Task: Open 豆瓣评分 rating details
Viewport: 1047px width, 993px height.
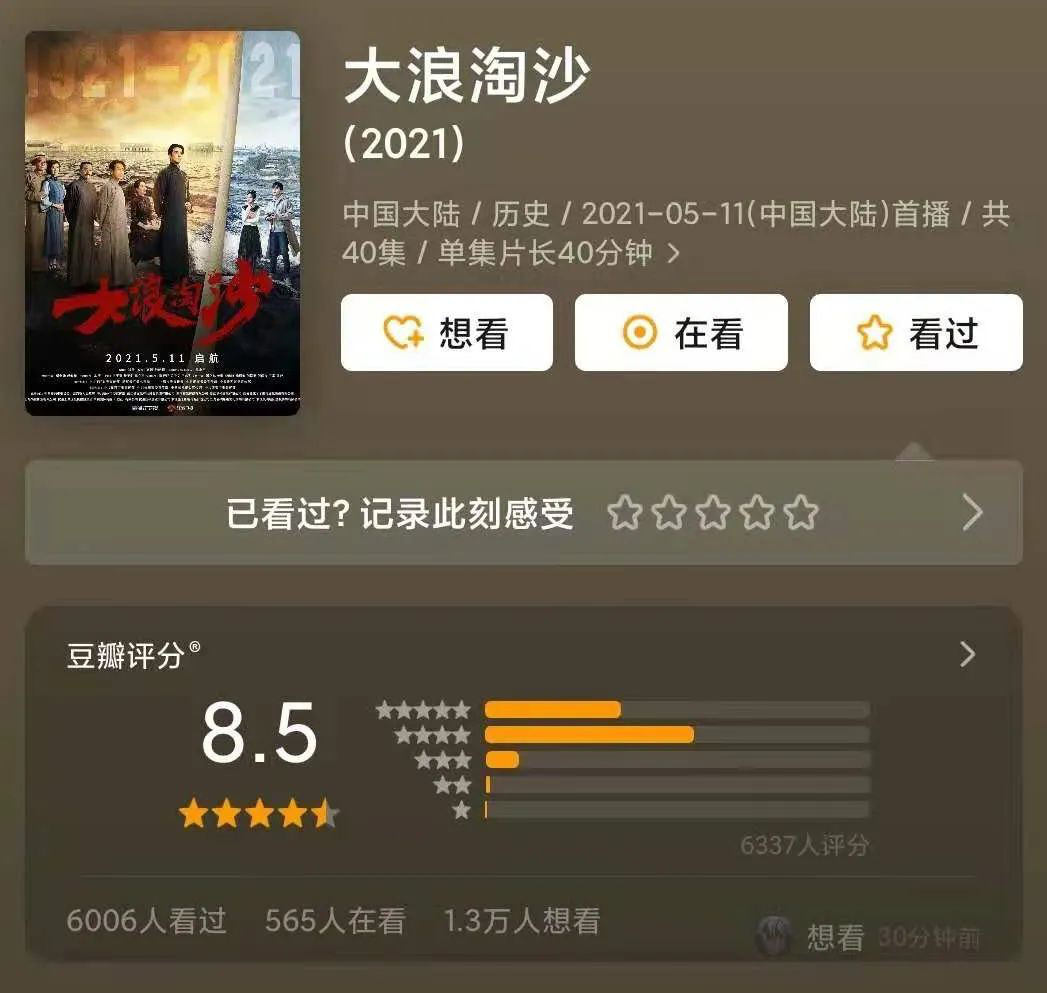Action: [x=966, y=655]
